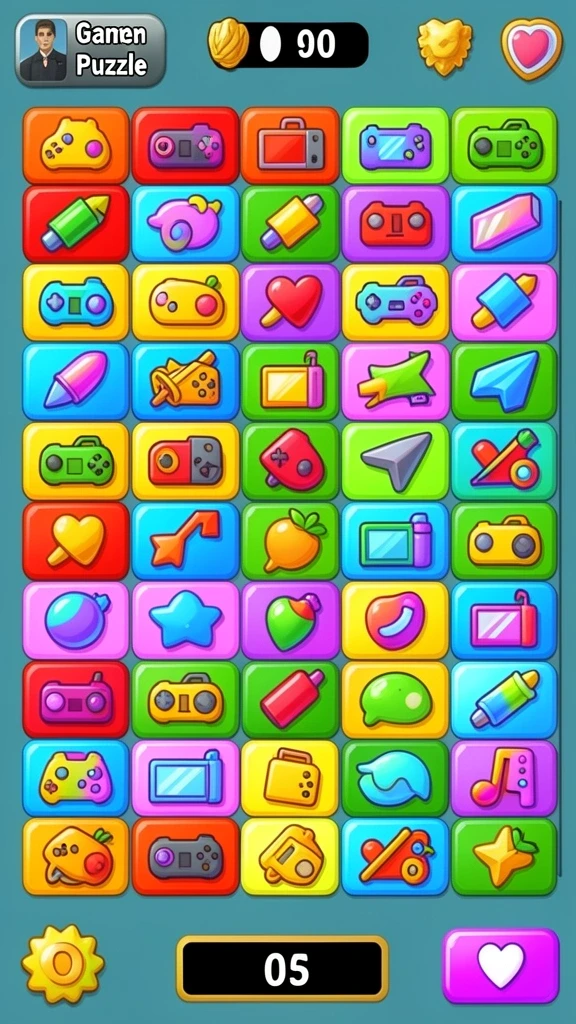Choose the music note tile
The height and width of the screenshot is (1024, 576).
click(x=504, y=778)
